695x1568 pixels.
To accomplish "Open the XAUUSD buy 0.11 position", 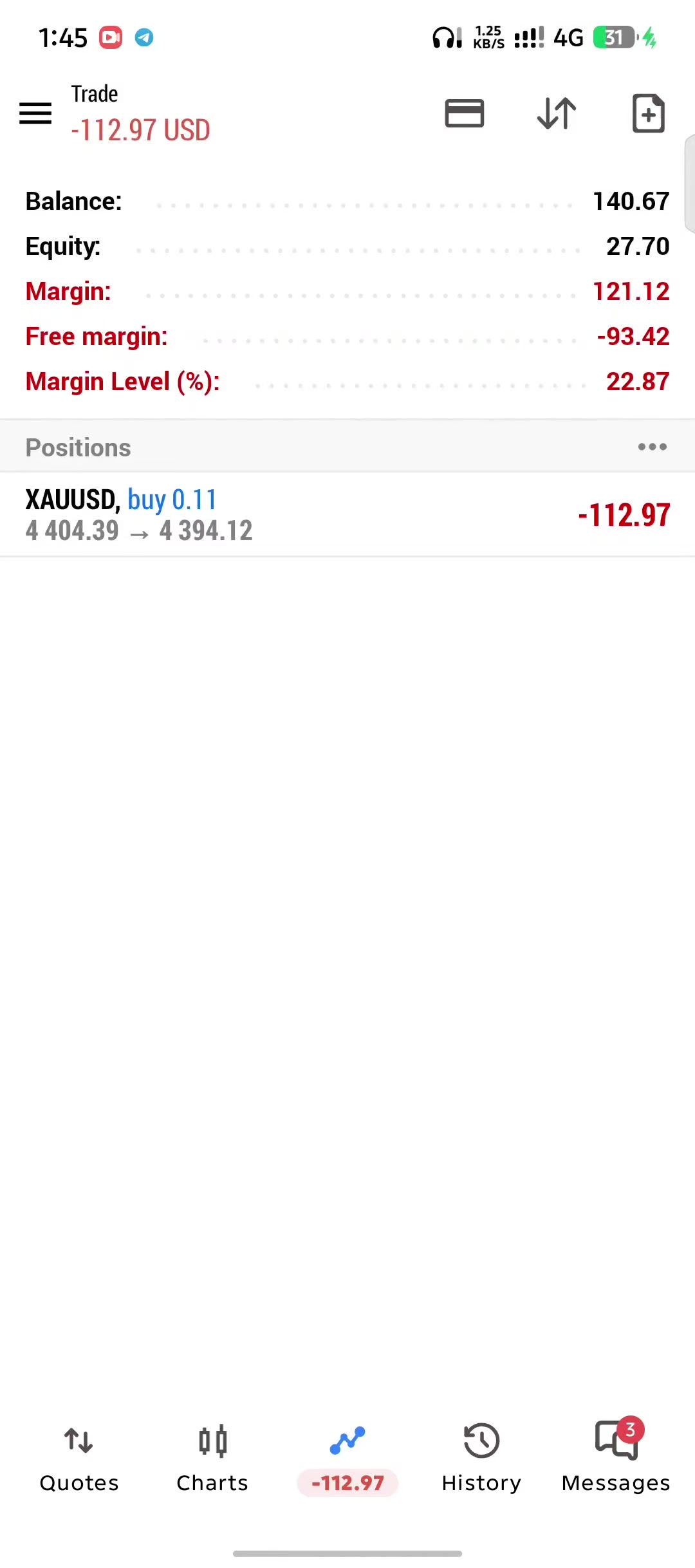I will coord(347,515).
